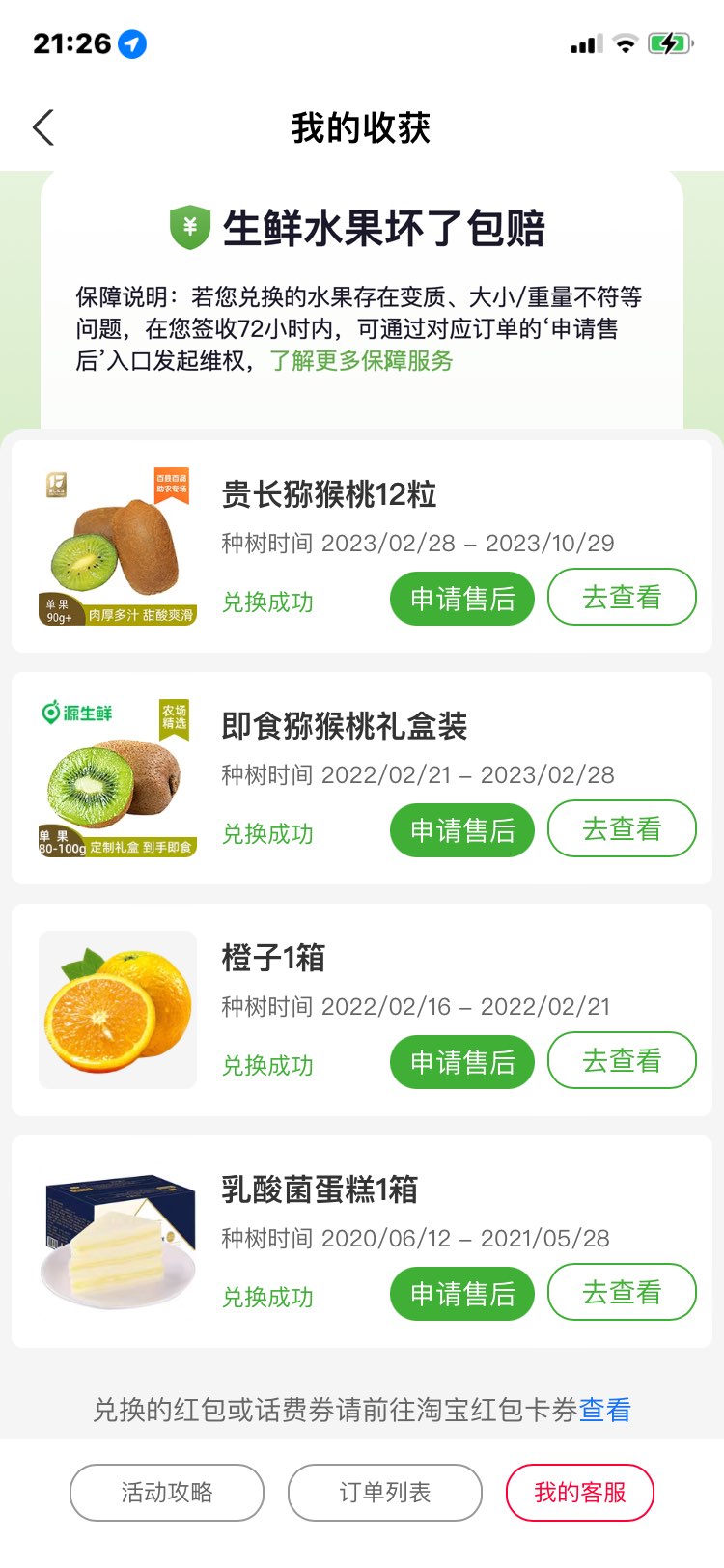Open the 了解更多保障服务 link
This screenshot has height=1568, width=724.
tap(361, 361)
